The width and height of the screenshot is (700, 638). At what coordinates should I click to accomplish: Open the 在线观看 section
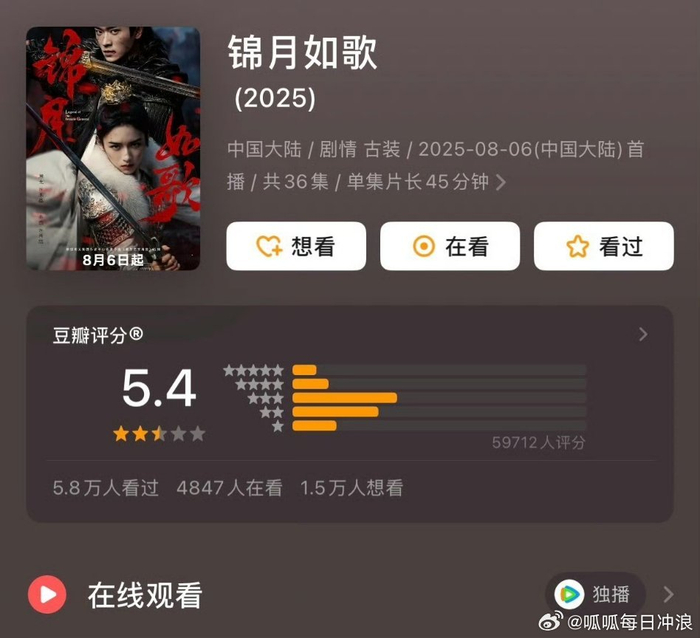point(144,596)
